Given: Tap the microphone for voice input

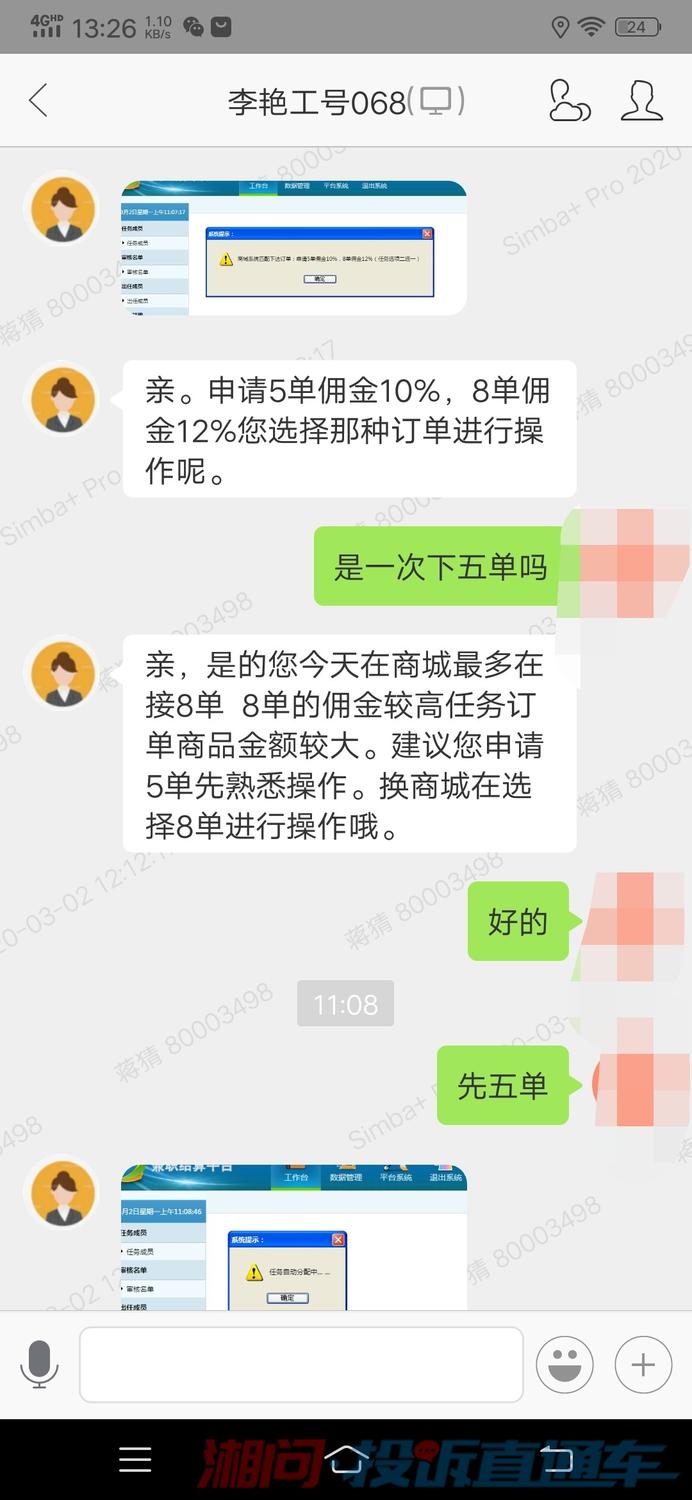Looking at the screenshot, I should [40, 1364].
